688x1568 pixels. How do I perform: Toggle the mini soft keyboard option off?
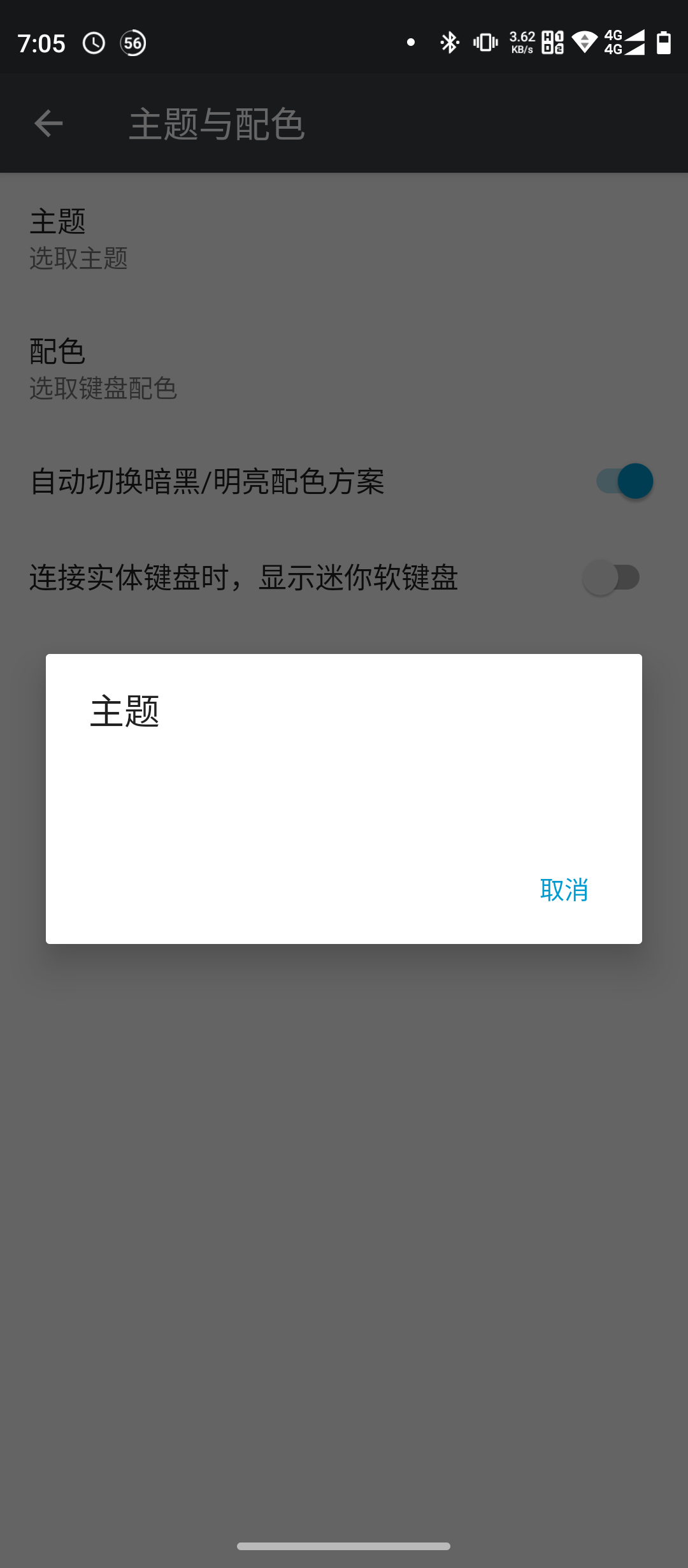[612, 577]
